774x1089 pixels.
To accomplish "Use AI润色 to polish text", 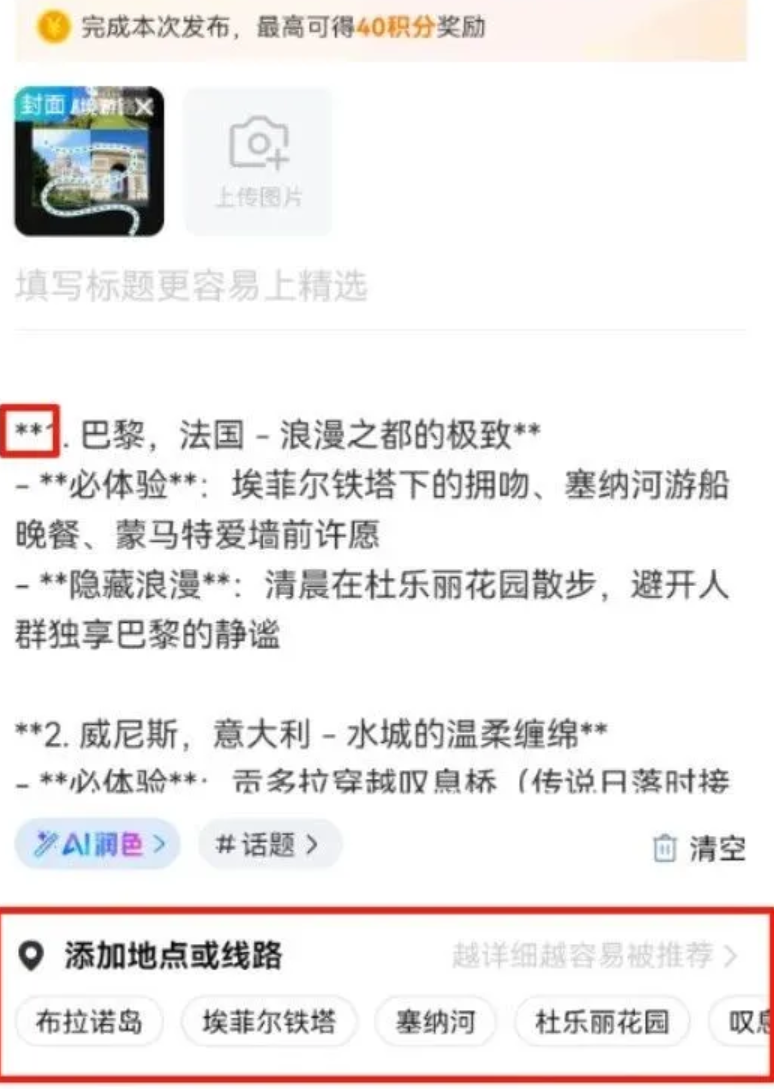I will (x=97, y=845).
